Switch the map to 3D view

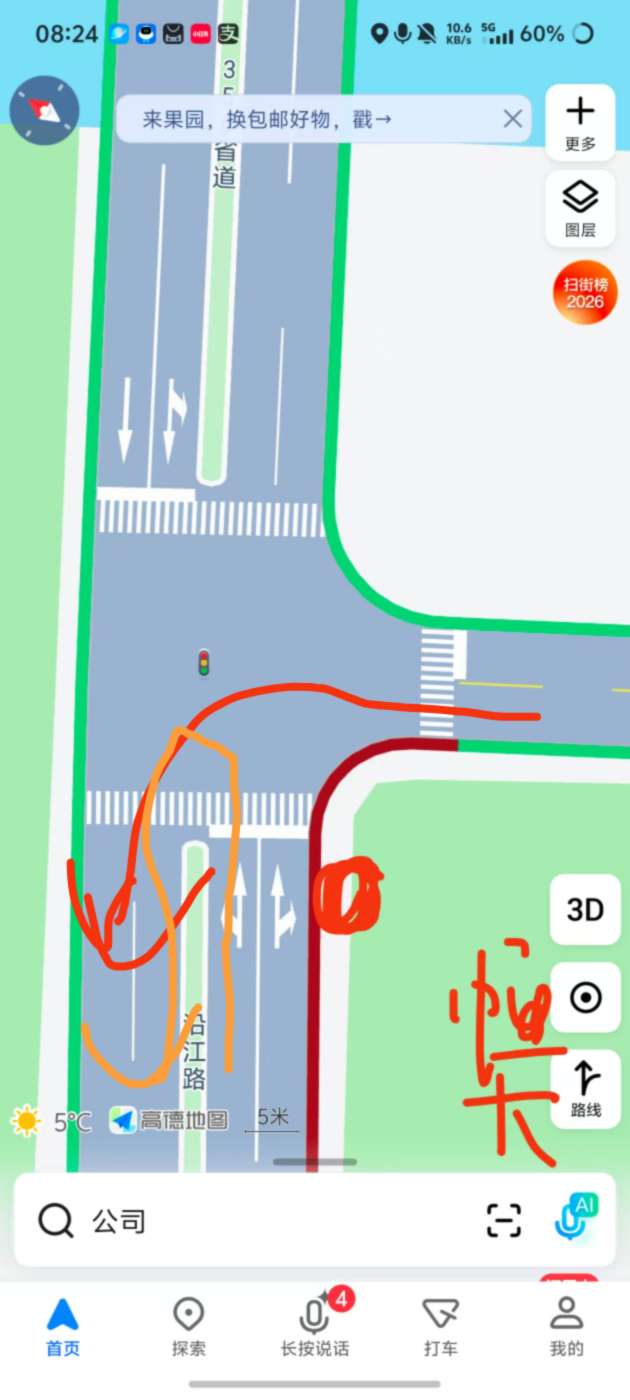pos(585,909)
